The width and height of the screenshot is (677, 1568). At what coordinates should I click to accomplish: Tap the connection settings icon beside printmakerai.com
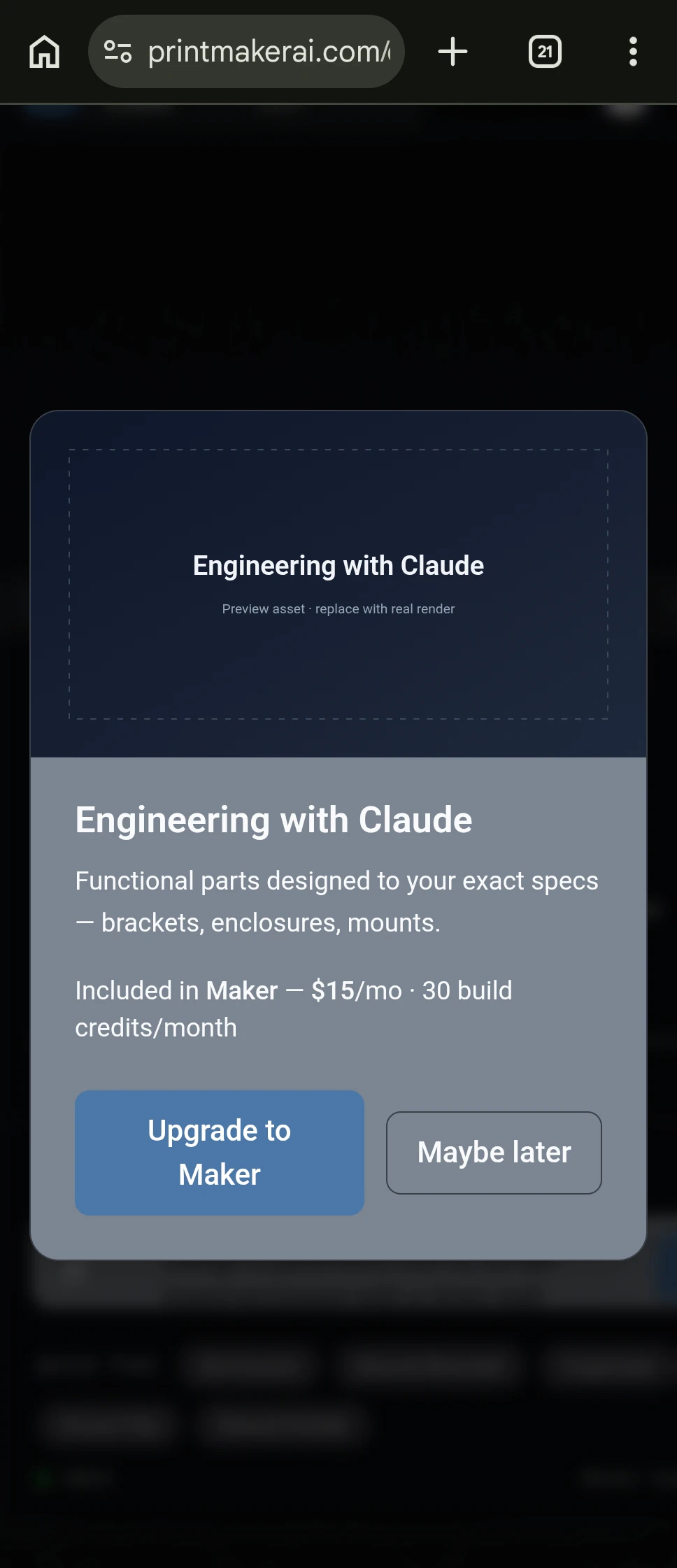click(x=117, y=50)
